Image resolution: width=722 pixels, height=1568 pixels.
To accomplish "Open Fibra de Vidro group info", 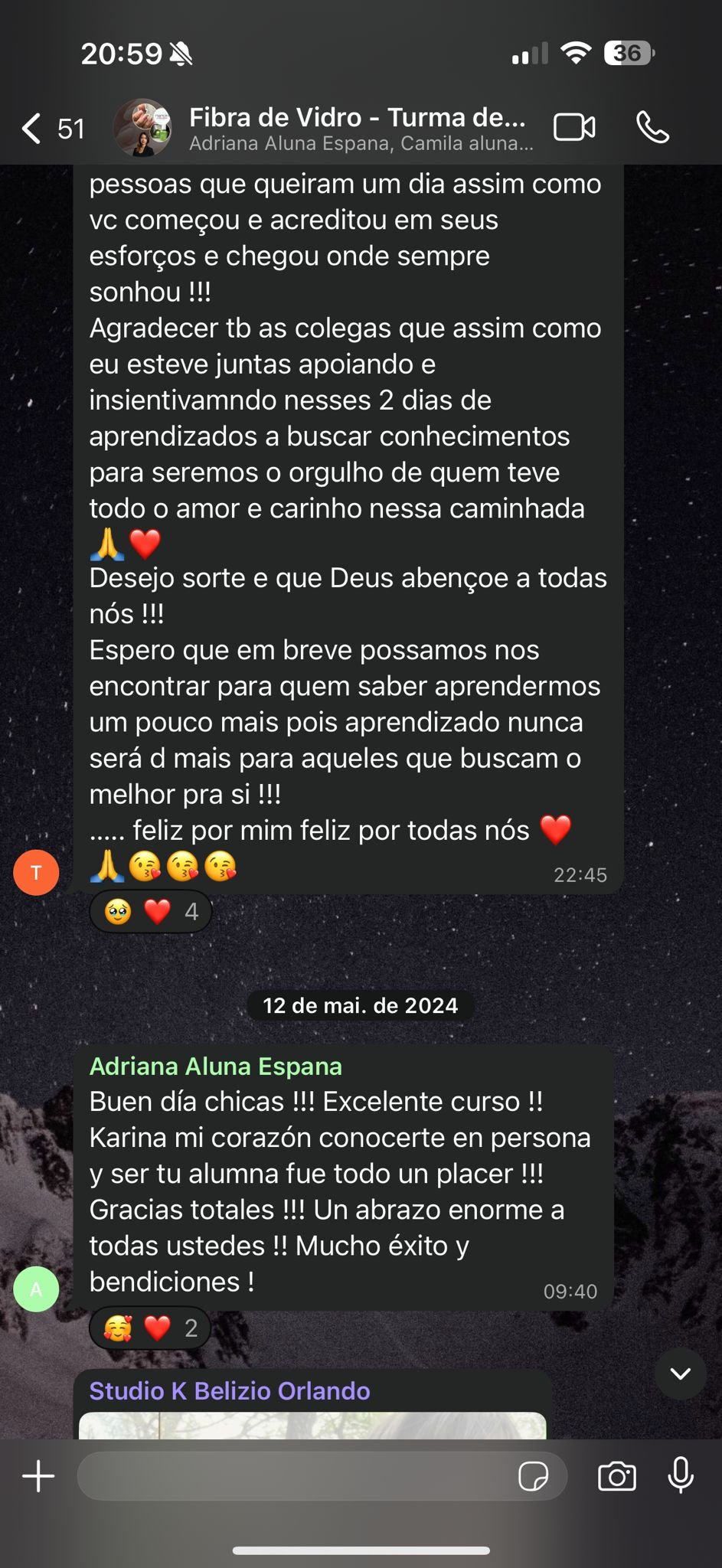I will 357,128.
